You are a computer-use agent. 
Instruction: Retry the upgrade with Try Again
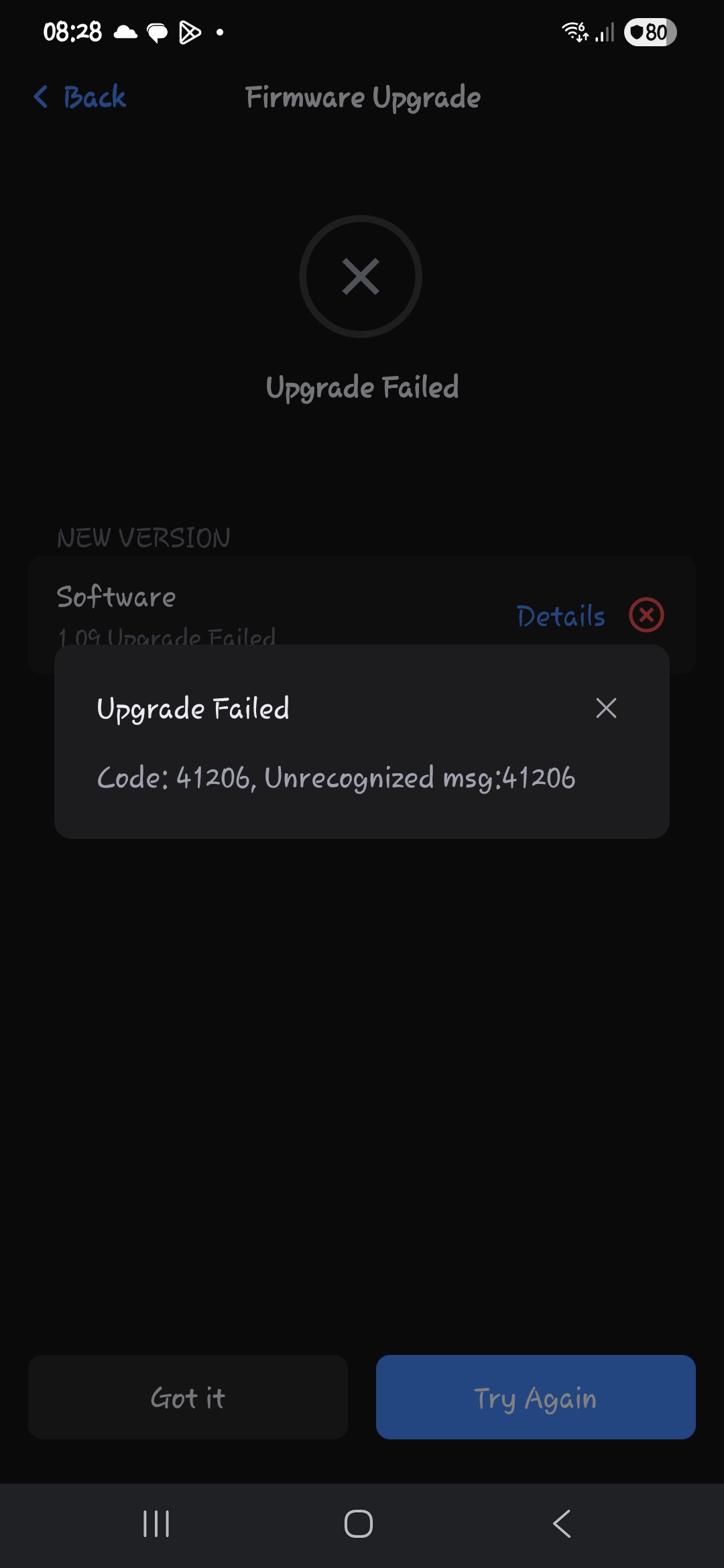pyautogui.click(x=535, y=1397)
